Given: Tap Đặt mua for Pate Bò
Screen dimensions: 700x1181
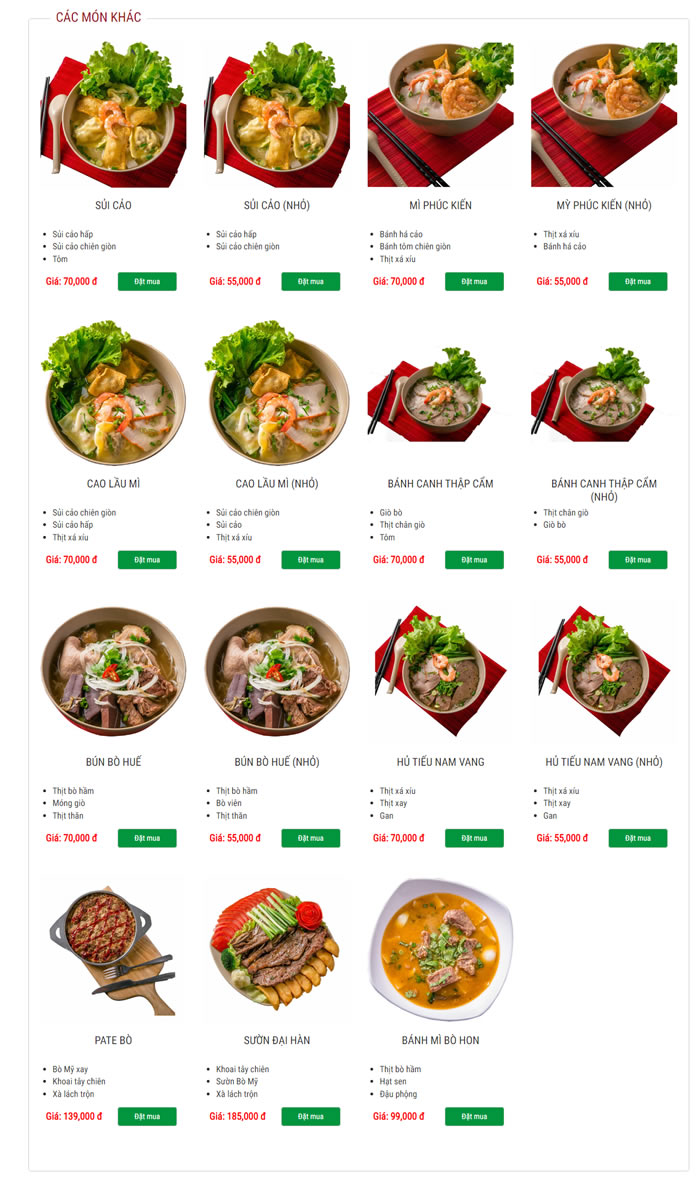Looking at the screenshot, I should coord(147,1116).
